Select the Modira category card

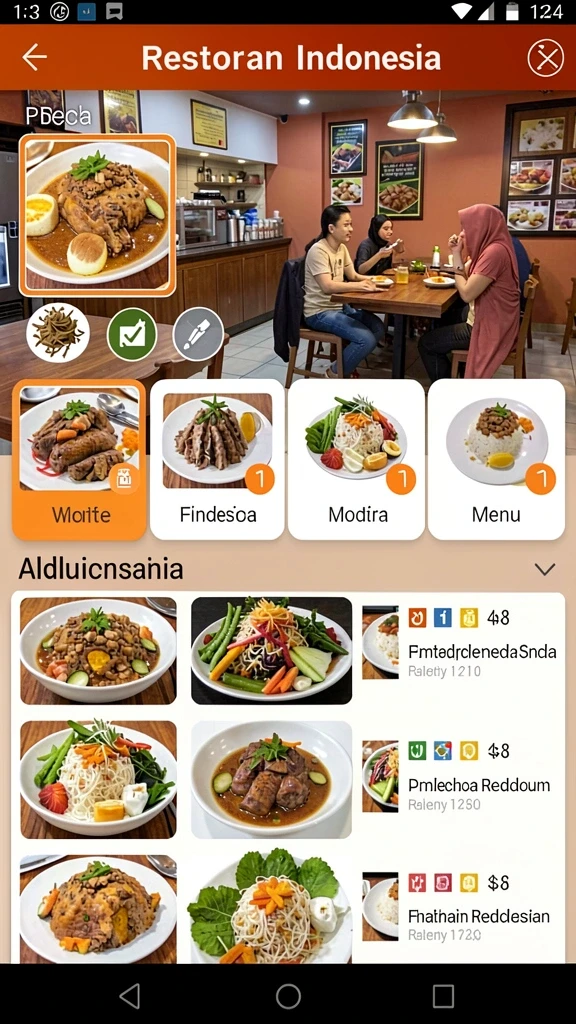coord(357,460)
